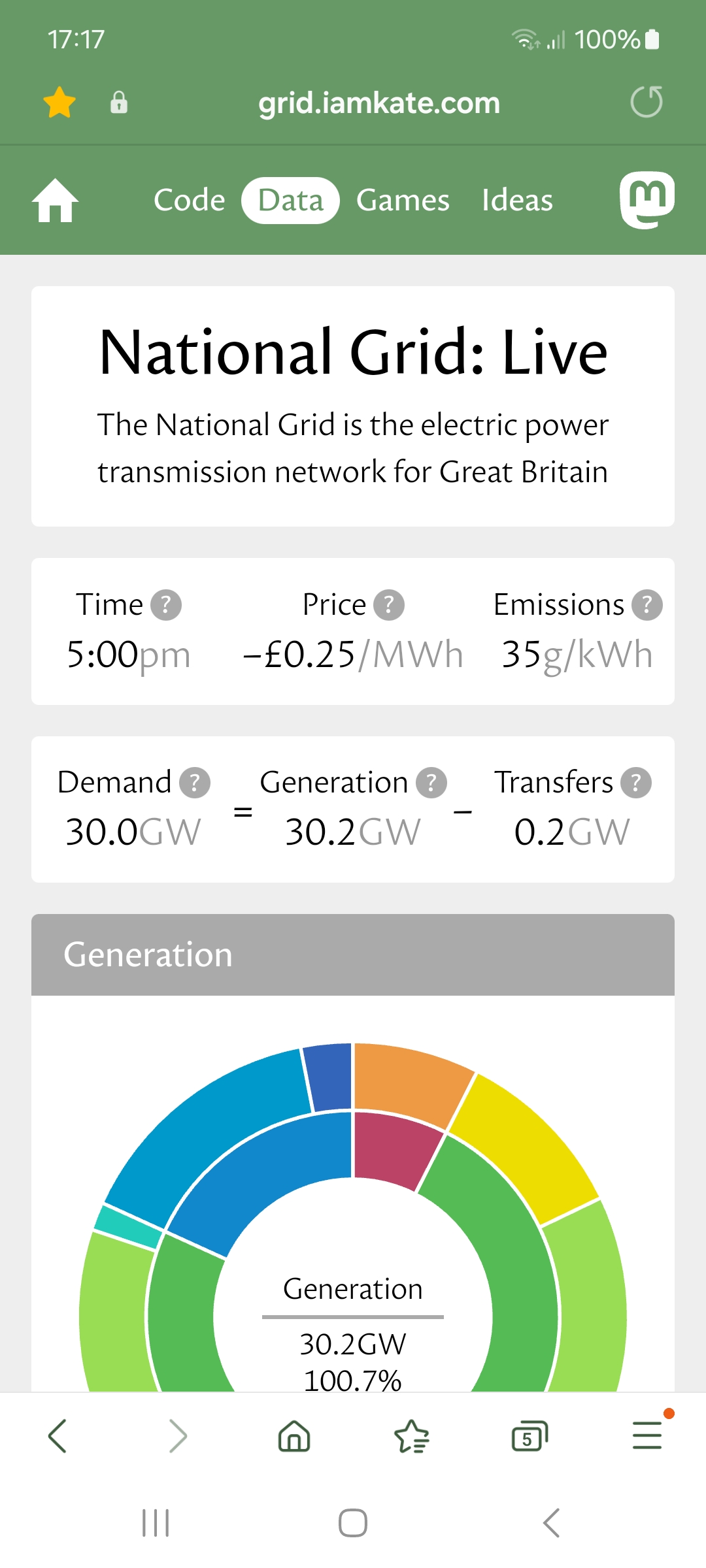Open the Mastodon profile icon

[x=647, y=200]
